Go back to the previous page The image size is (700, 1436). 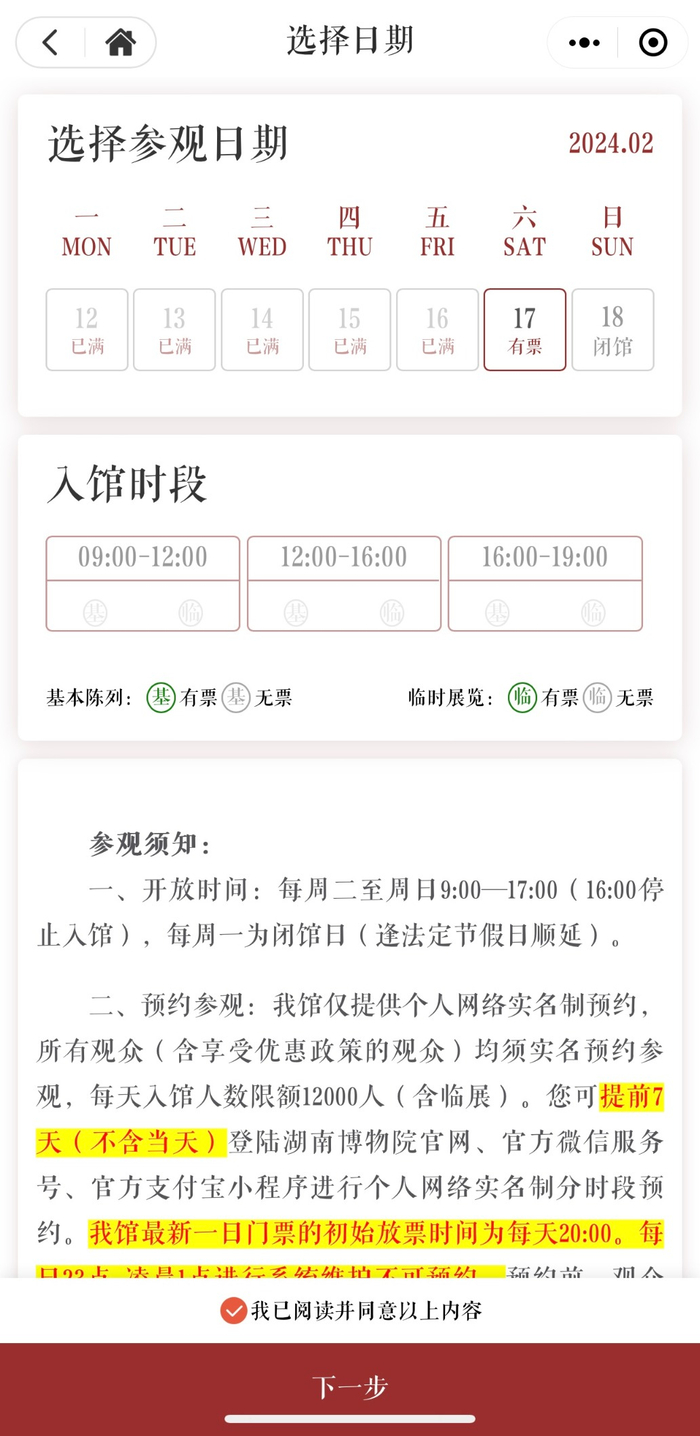coord(51,43)
